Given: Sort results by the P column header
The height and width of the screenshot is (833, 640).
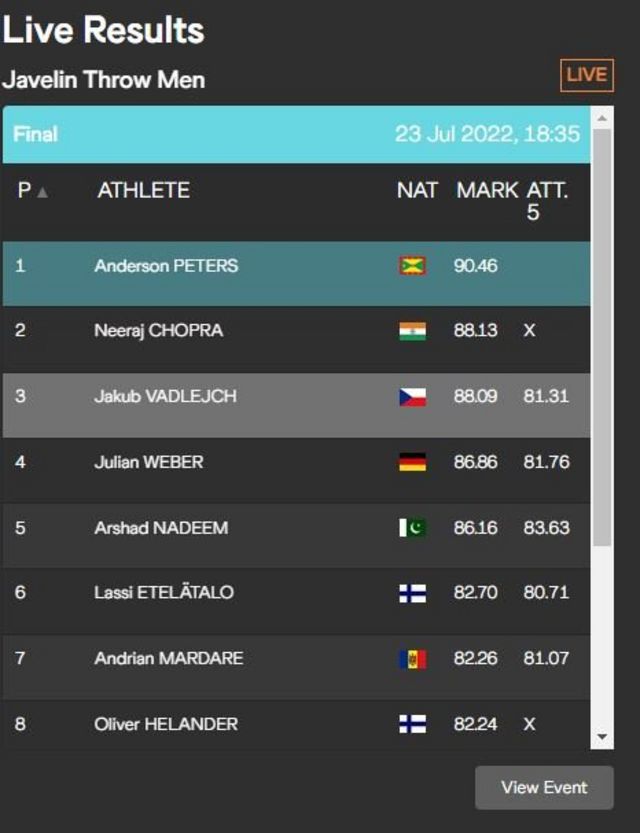Looking at the screenshot, I should click(30, 190).
